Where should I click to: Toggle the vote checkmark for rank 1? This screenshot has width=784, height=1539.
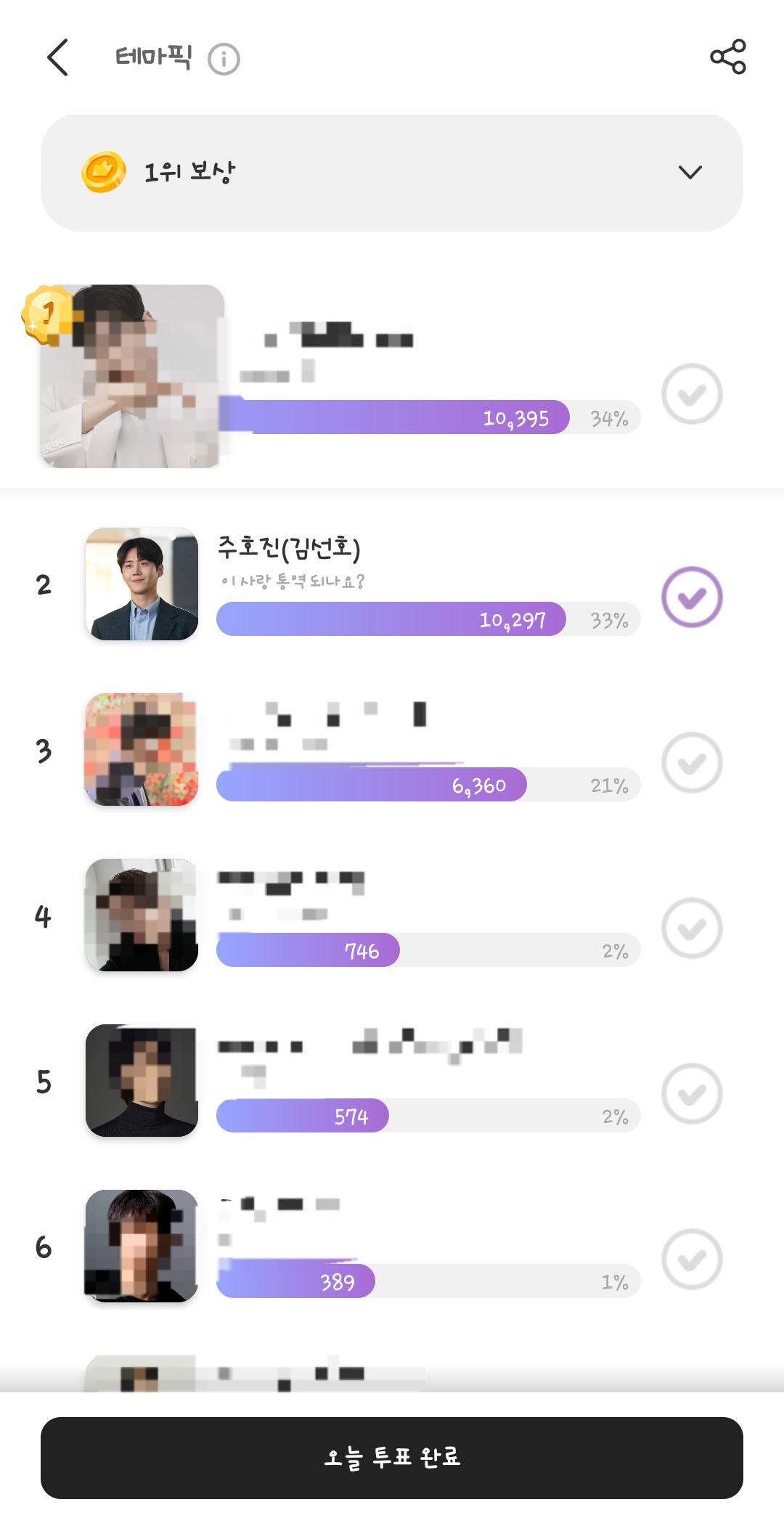691,394
